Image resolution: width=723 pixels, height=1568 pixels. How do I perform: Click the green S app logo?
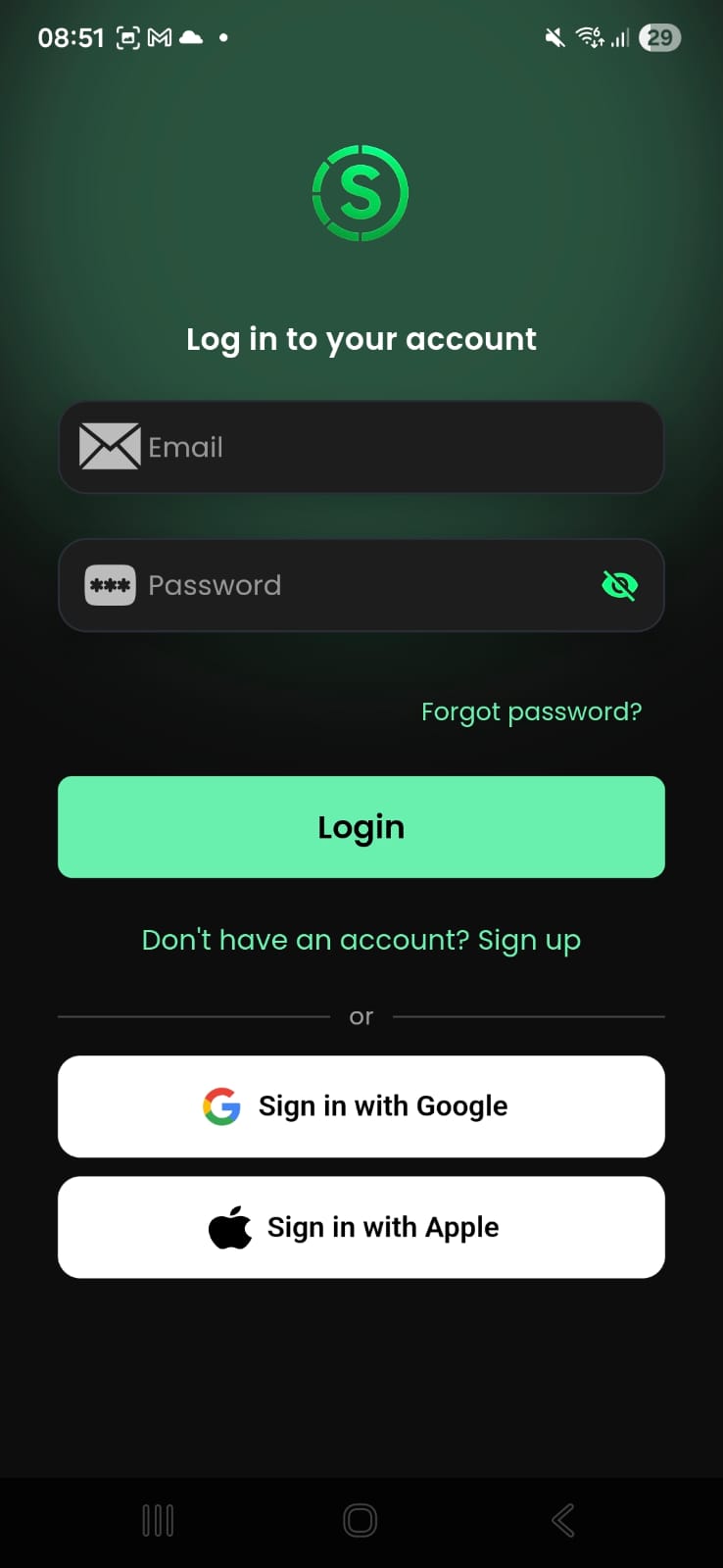click(361, 192)
